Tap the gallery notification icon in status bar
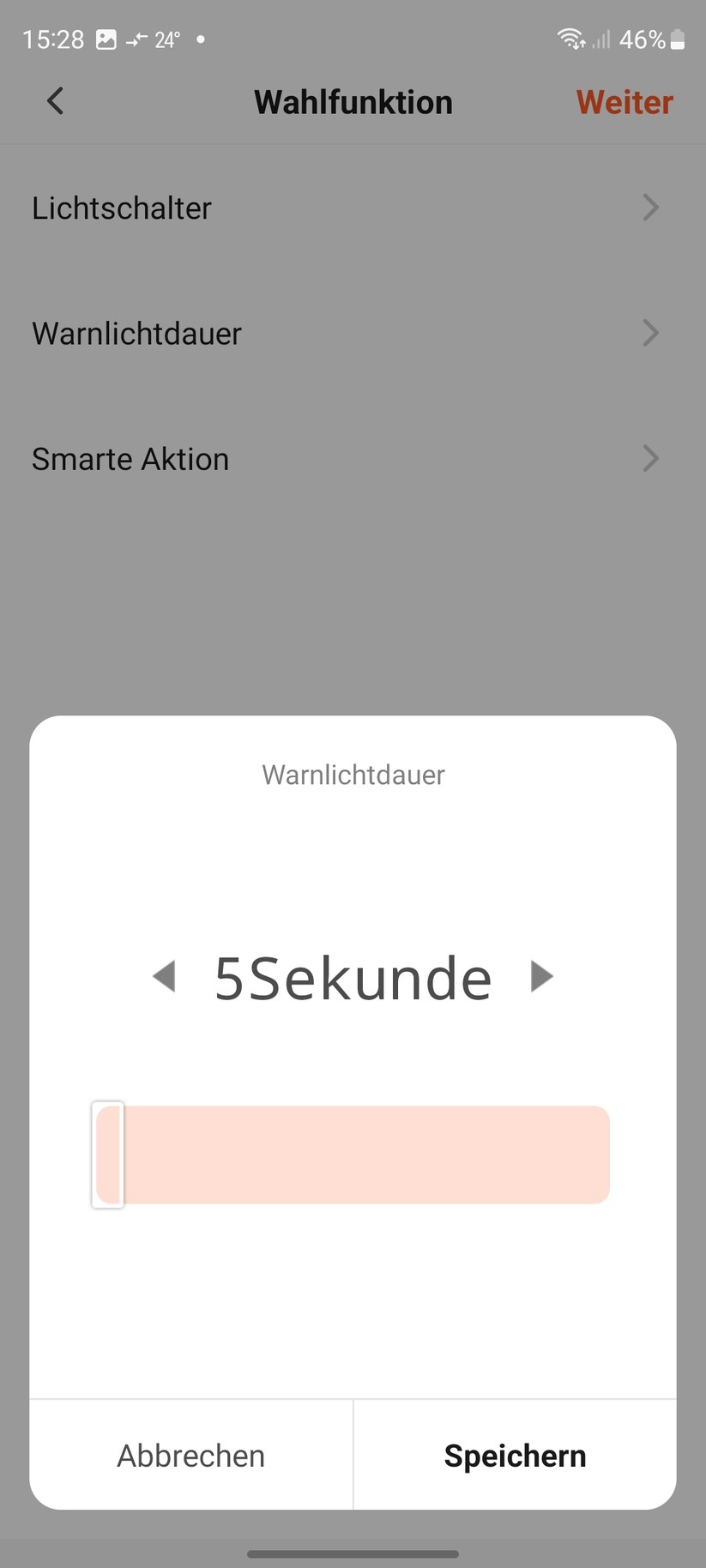This screenshot has width=706, height=1568. [107, 39]
